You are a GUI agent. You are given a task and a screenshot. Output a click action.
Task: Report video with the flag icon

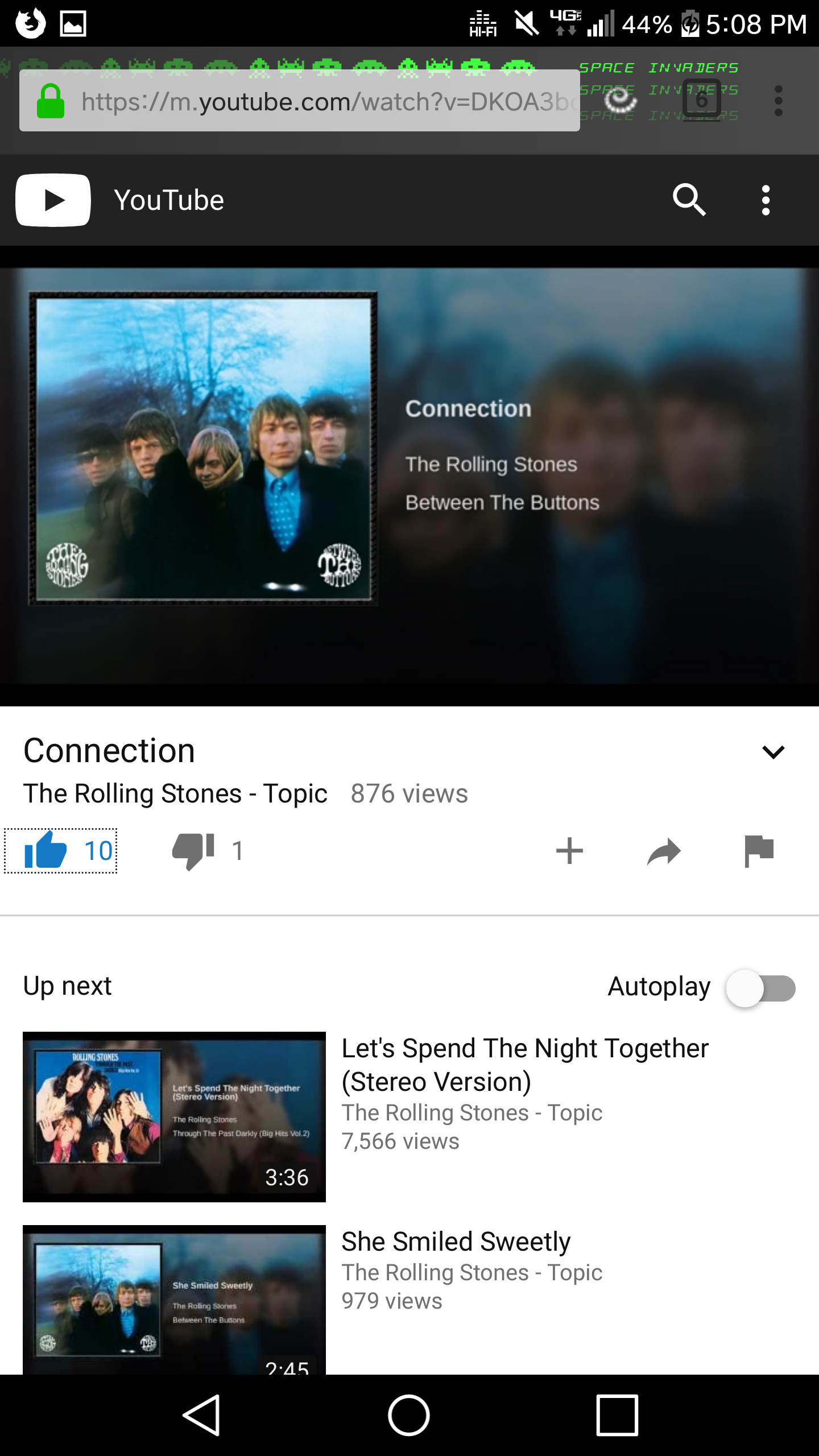759,851
